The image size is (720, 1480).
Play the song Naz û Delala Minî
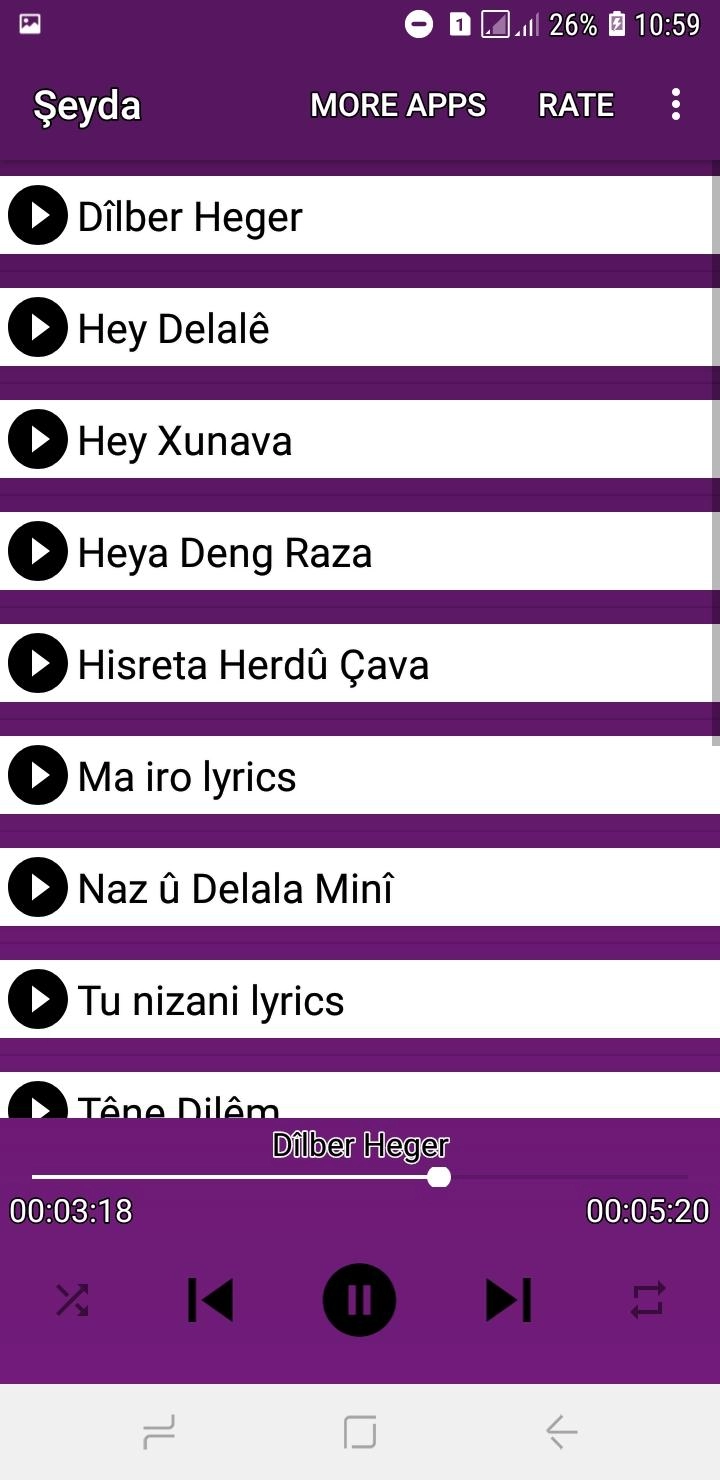(x=38, y=887)
